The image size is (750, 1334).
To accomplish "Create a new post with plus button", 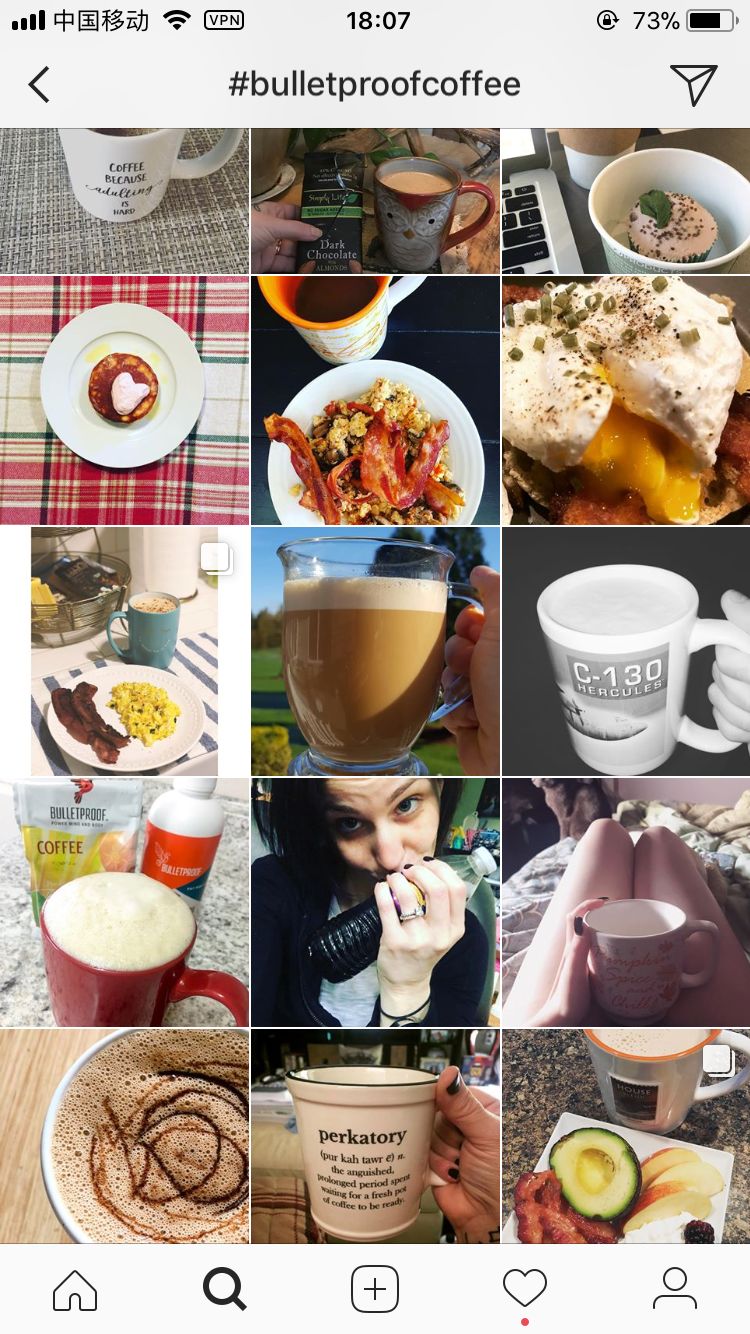I will [375, 1289].
